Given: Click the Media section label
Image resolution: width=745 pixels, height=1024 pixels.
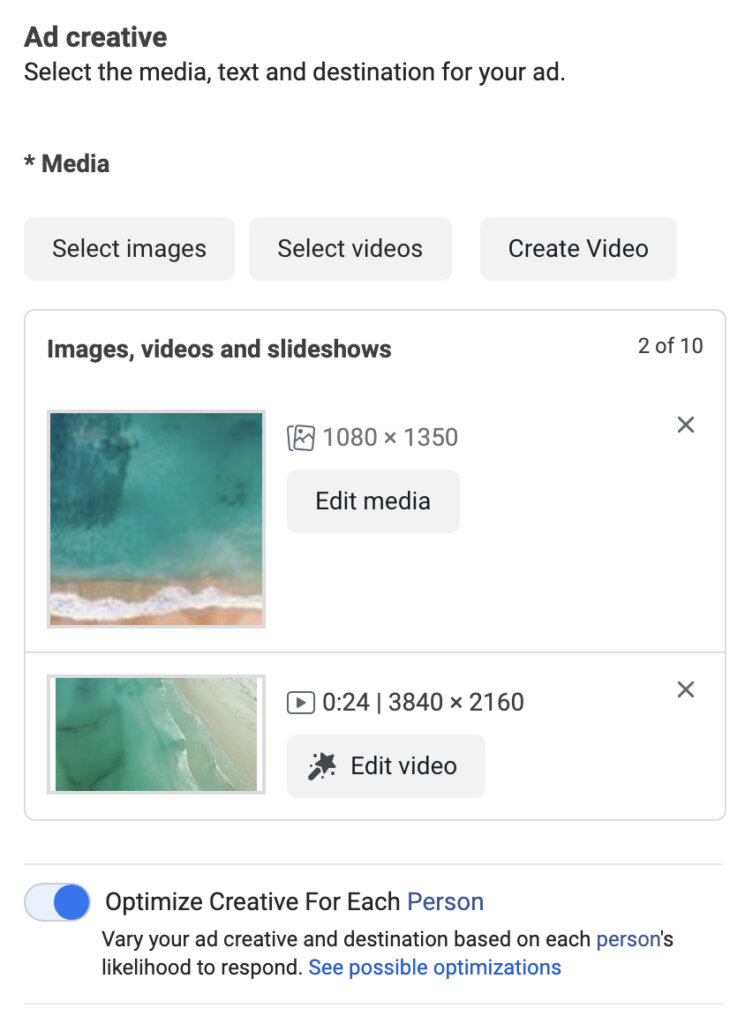Looking at the screenshot, I should pyautogui.click(x=67, y=163).
